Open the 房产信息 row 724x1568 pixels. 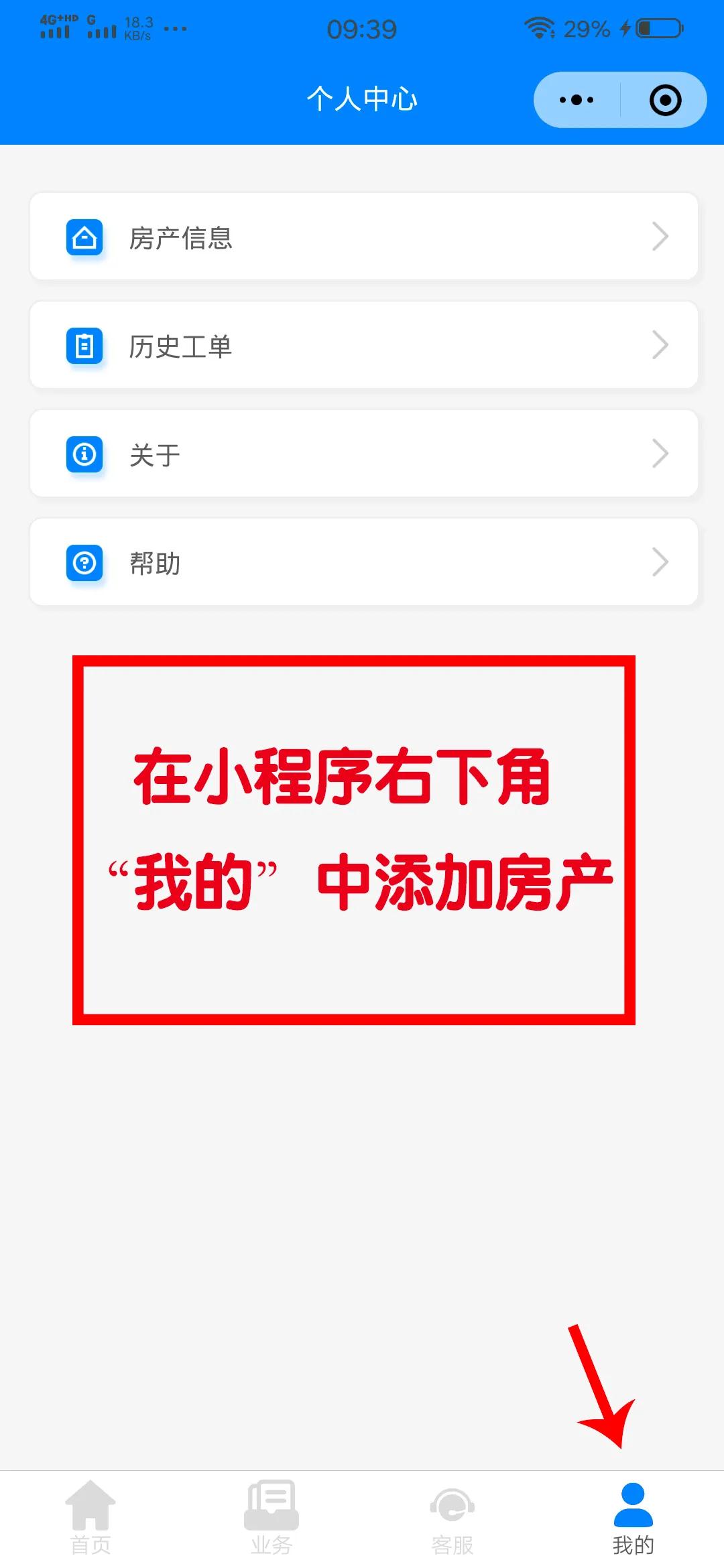tap(363, 237)
